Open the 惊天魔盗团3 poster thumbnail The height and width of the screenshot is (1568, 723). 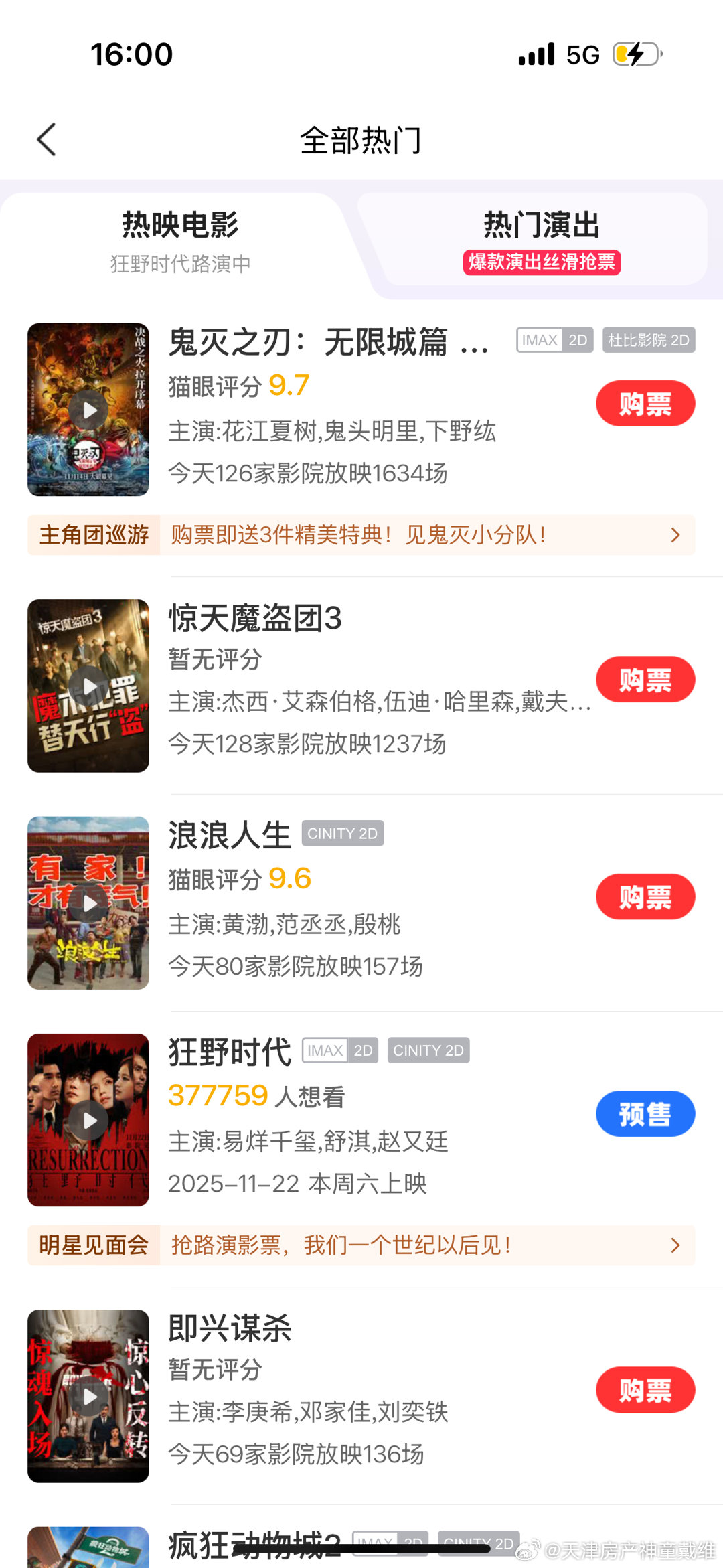click(88, 684)
